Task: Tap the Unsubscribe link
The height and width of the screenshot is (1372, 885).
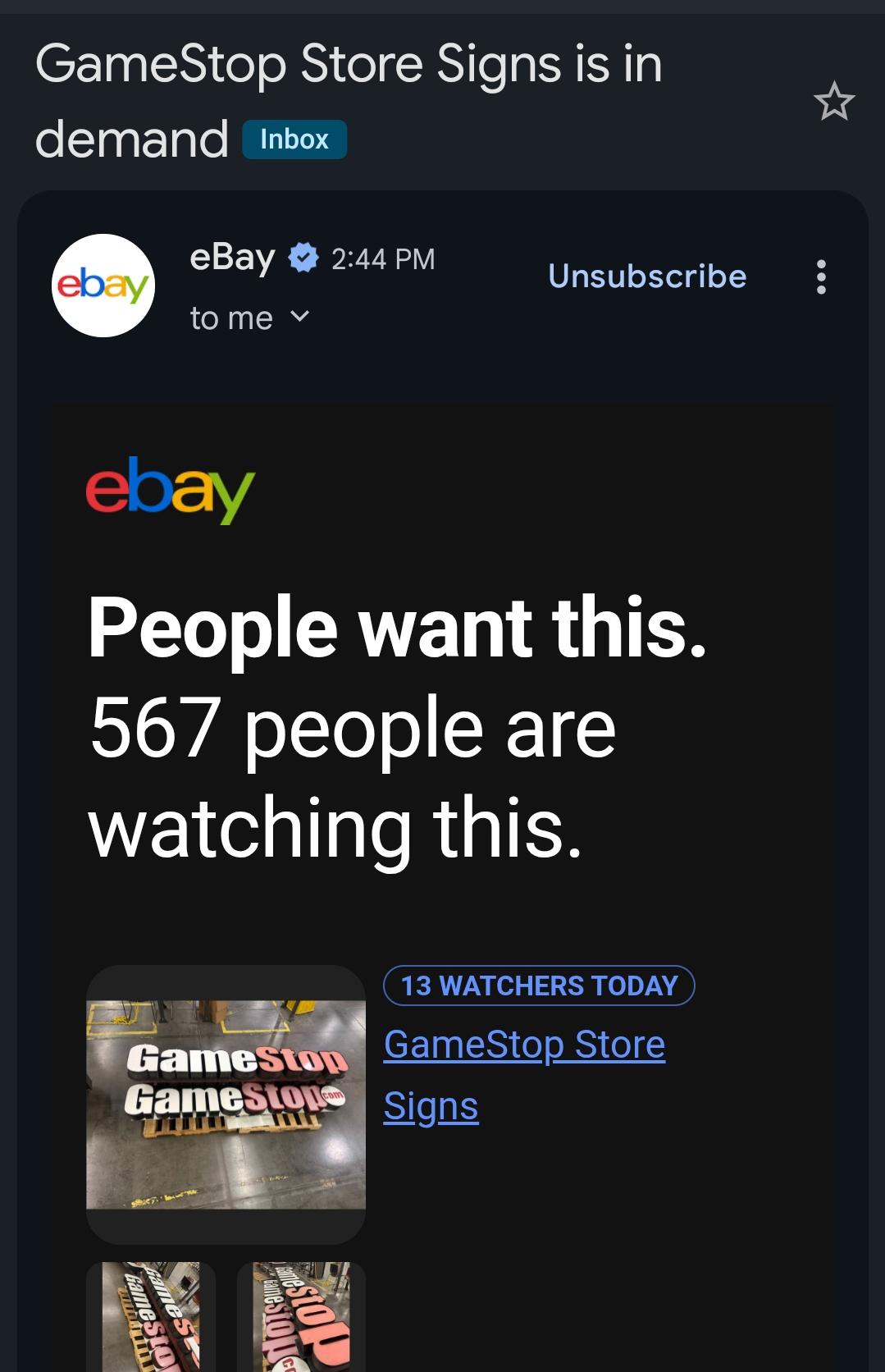Action: point(647,277)
